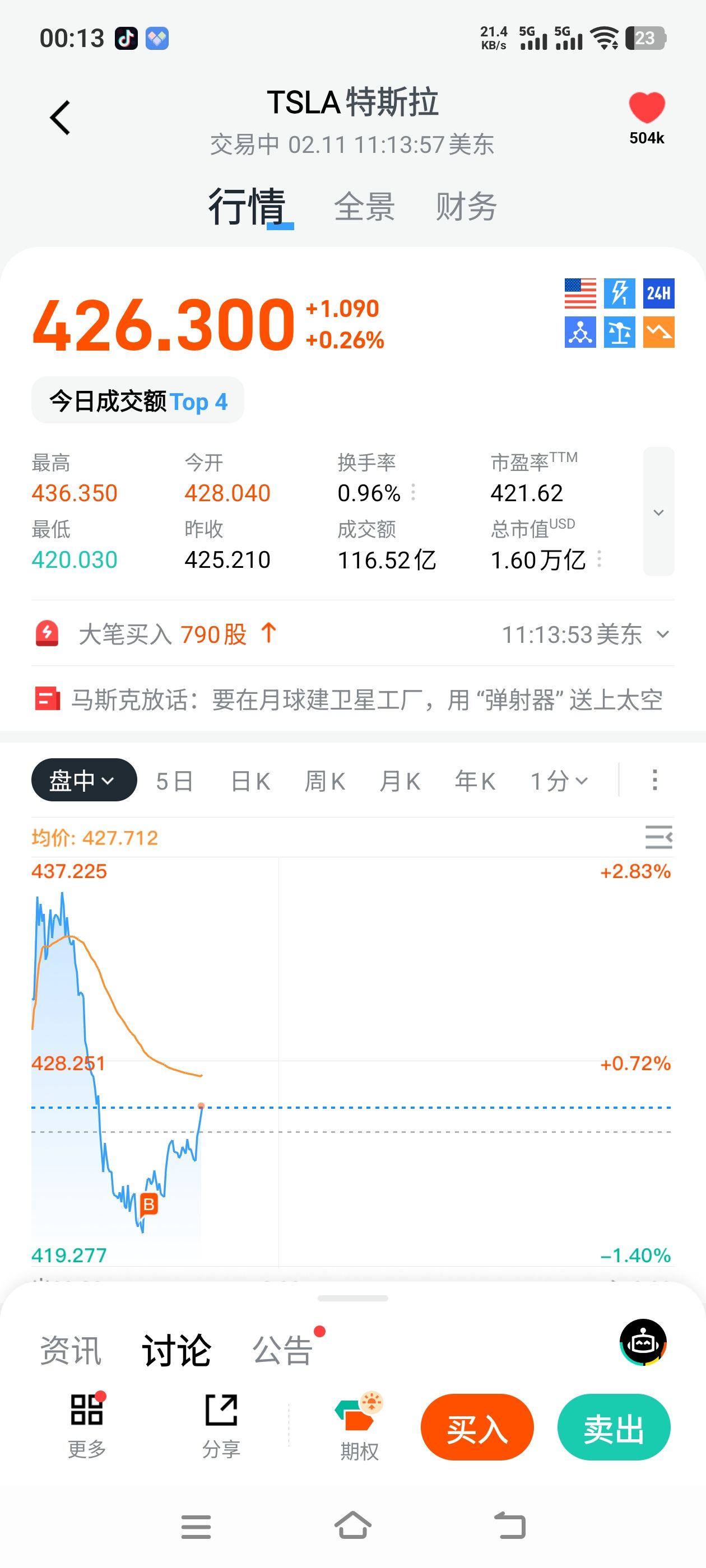Switch to the 财务 tab
The height and width of the screenshot is (1568, 706).
[x=466, y=206]
